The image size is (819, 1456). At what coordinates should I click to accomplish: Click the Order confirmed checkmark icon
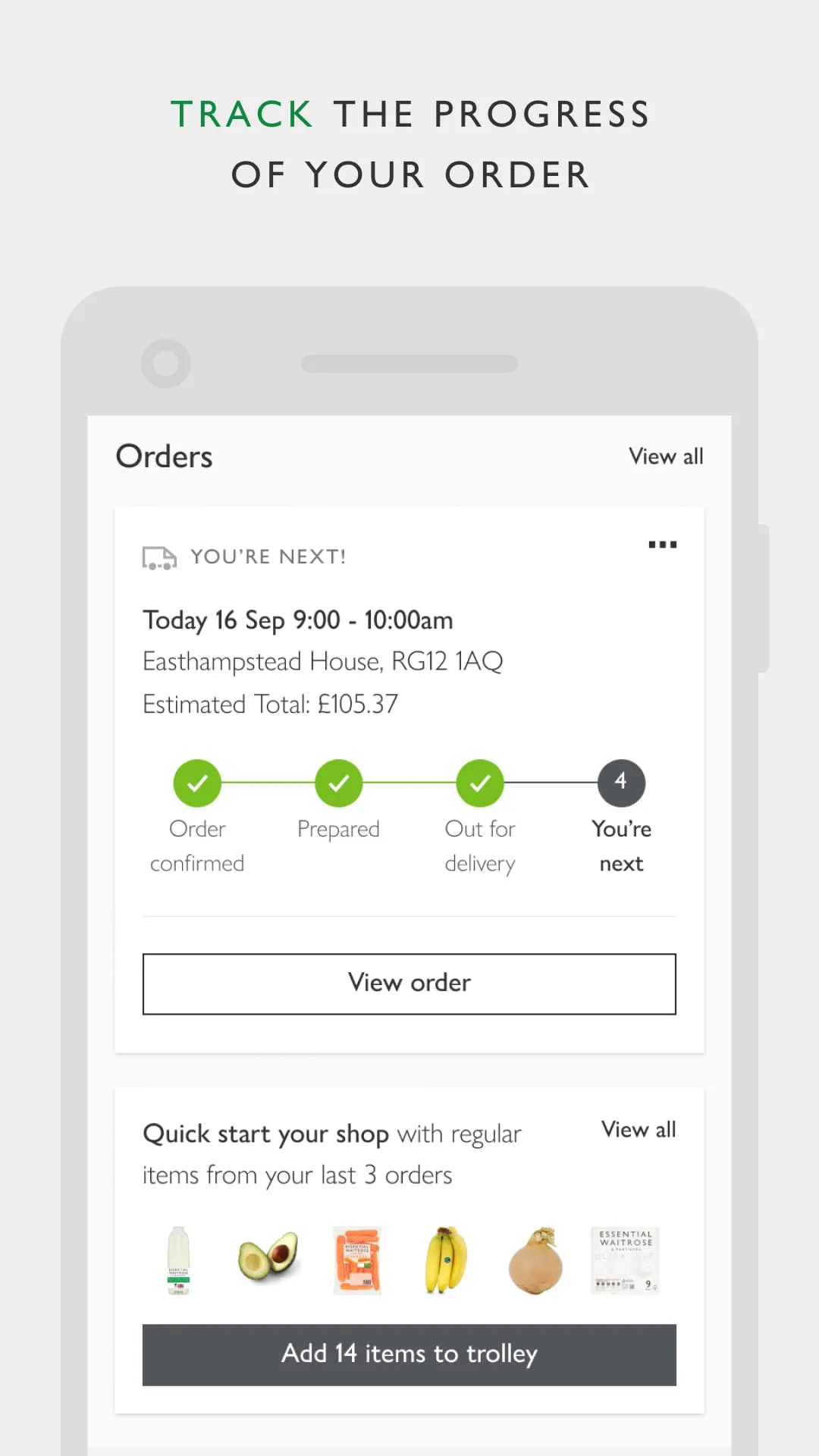(197, 783)
